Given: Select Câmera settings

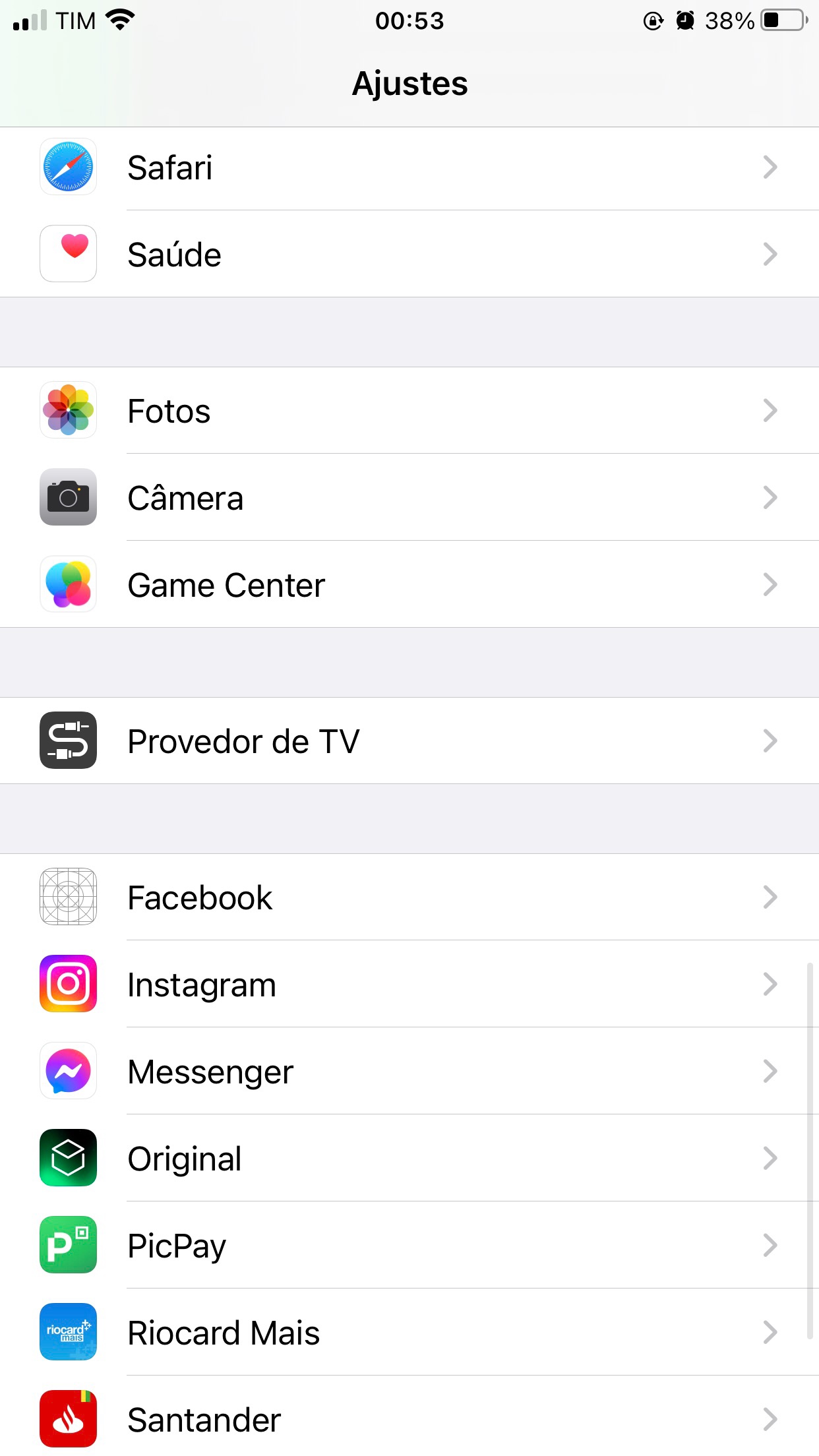Looking at the screenshot, I should (x=409, y=498).
